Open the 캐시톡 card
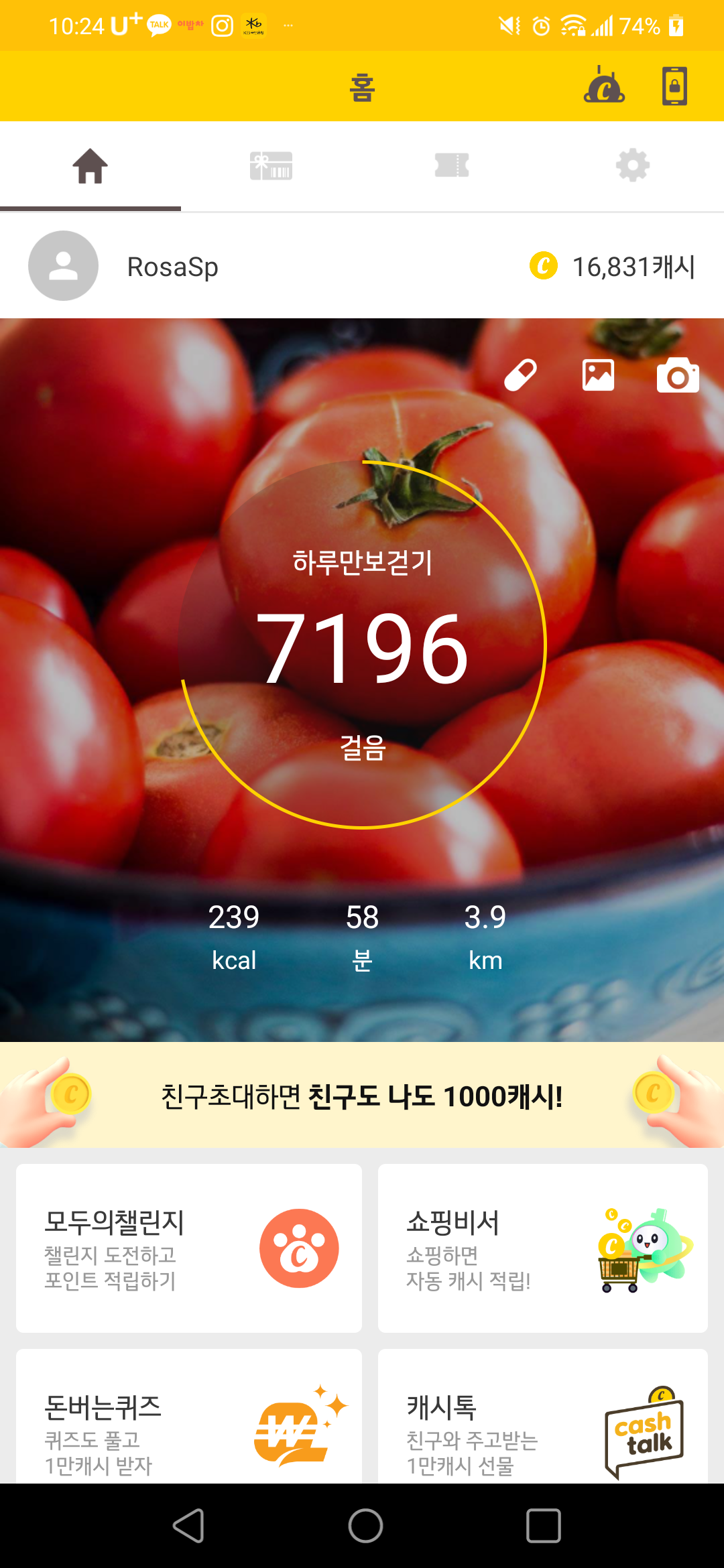The width and height of the screenshot is (724, 1568). [x=542, y=1419]
